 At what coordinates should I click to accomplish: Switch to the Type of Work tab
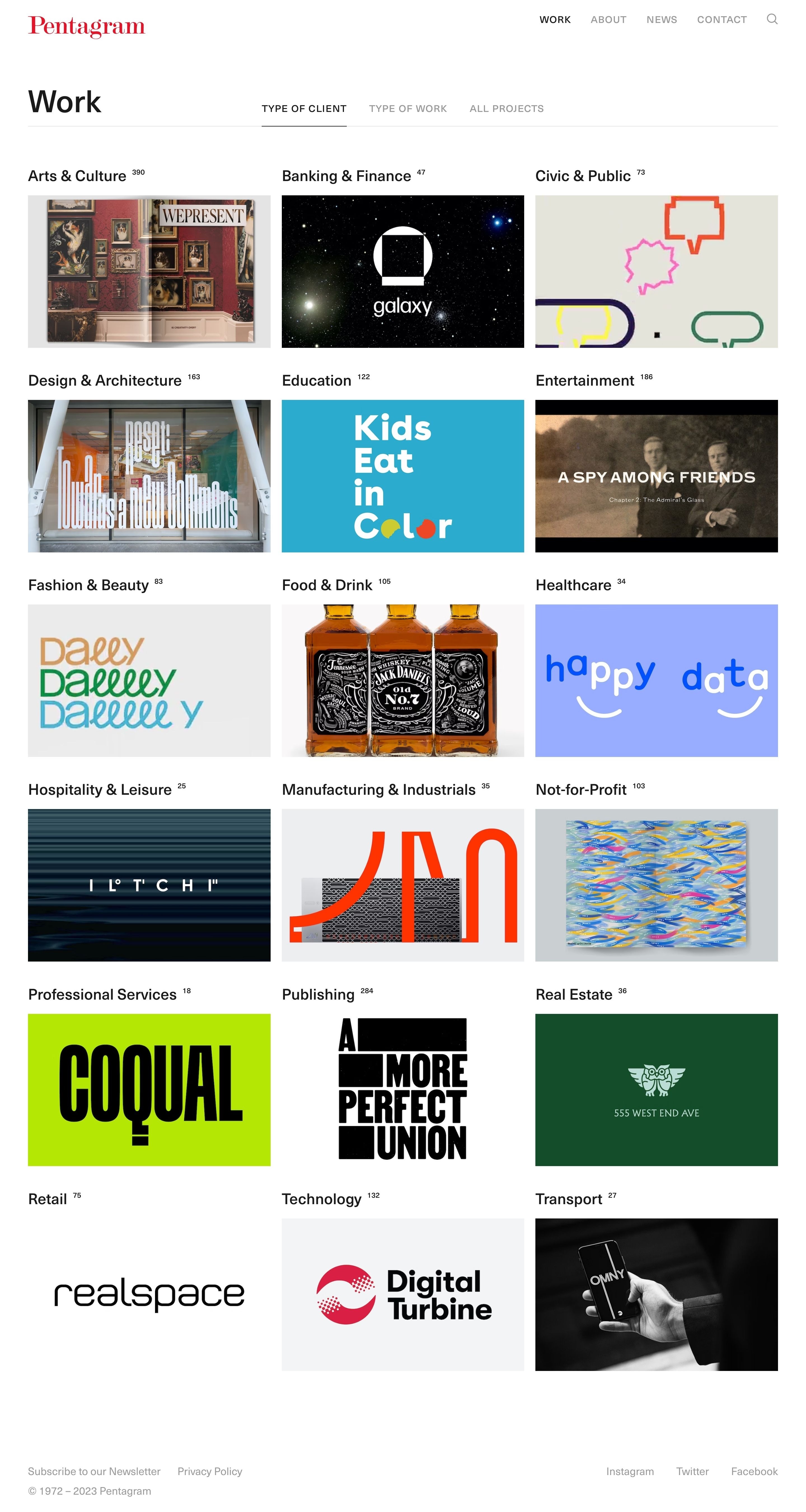pos(407,109)
